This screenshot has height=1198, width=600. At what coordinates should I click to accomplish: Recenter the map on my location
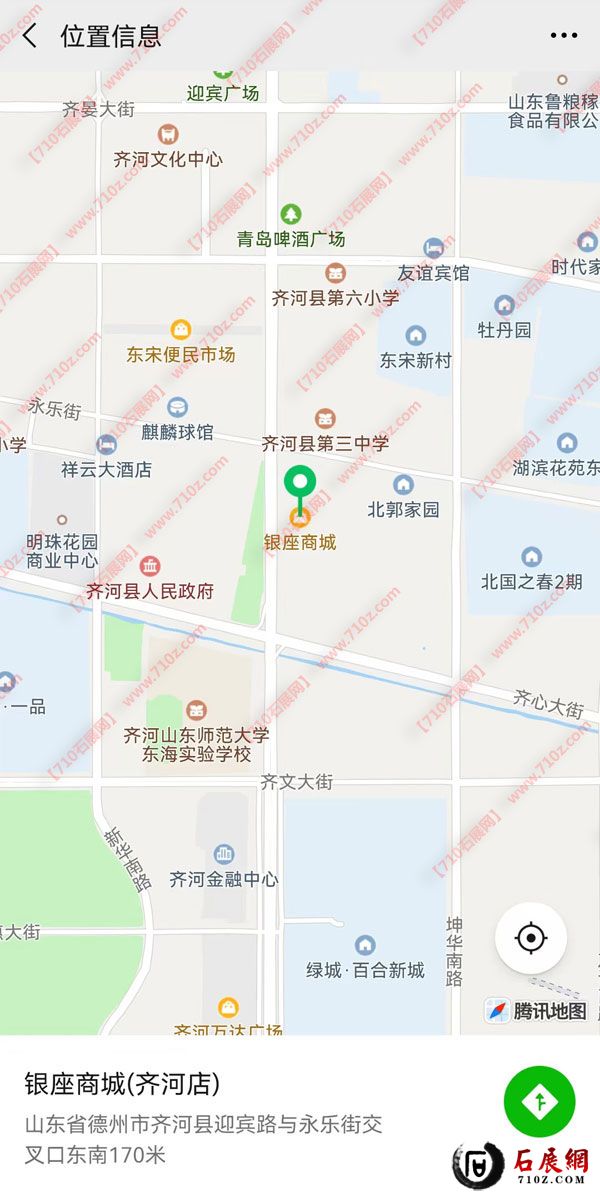(530, 939)
